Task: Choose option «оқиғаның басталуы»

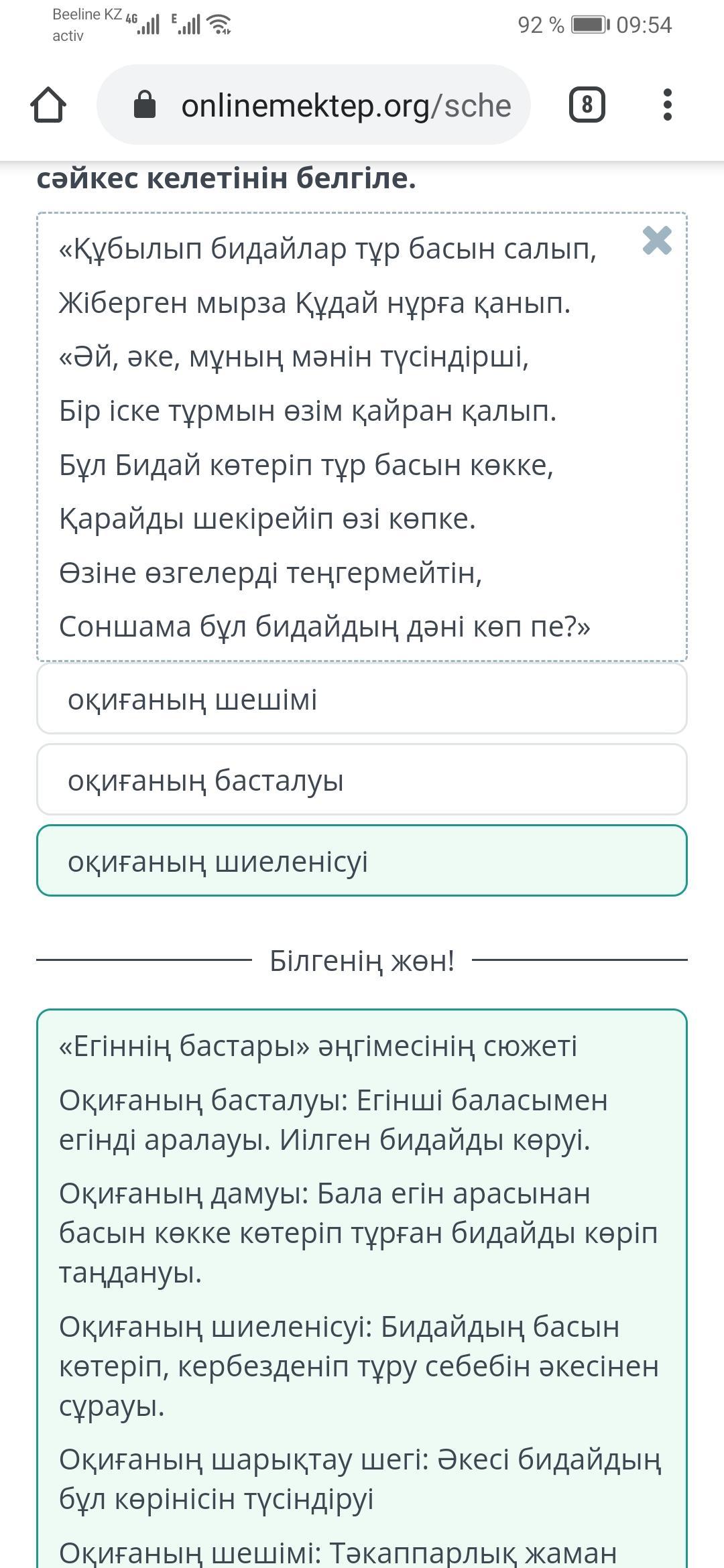Action: point(362,780)
